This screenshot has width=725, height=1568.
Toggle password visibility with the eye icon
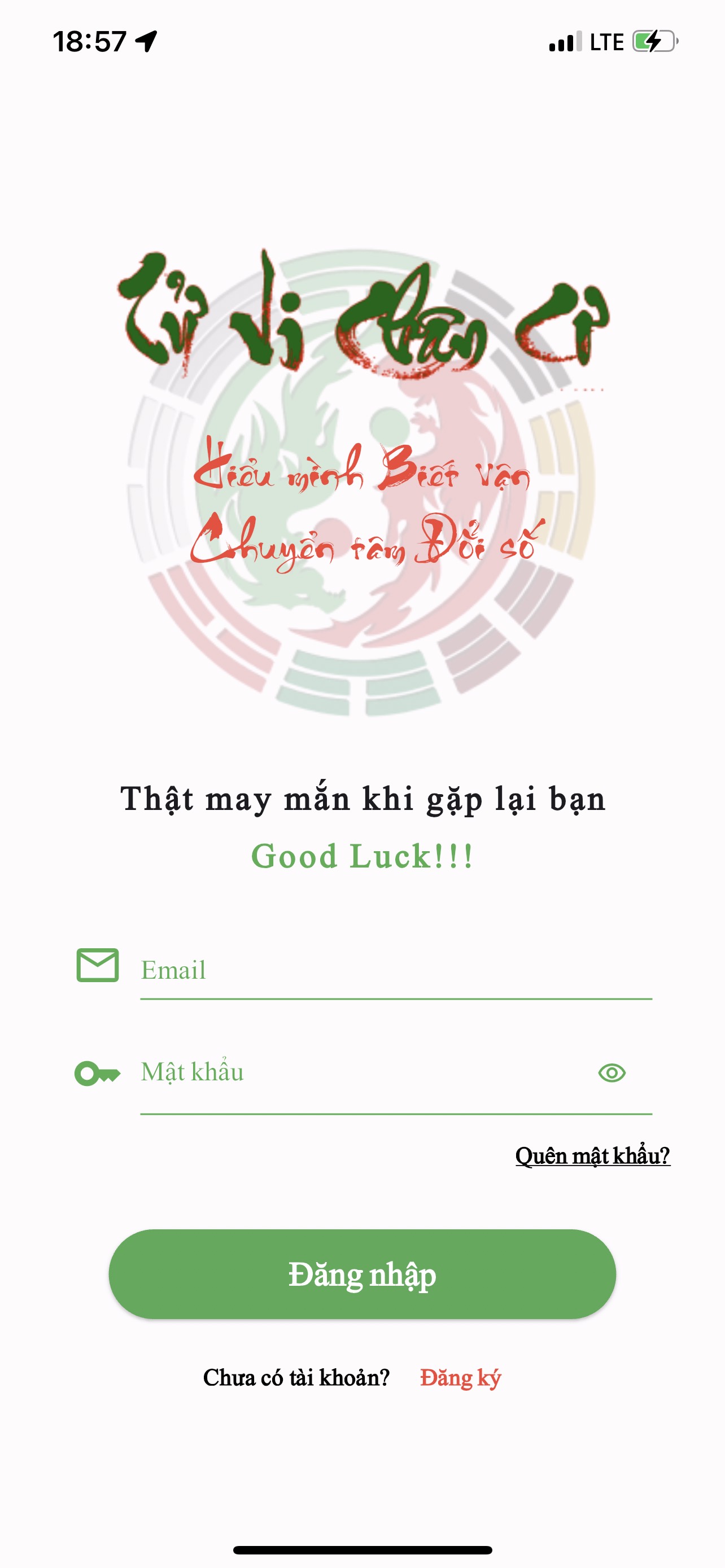[612, 1072]
